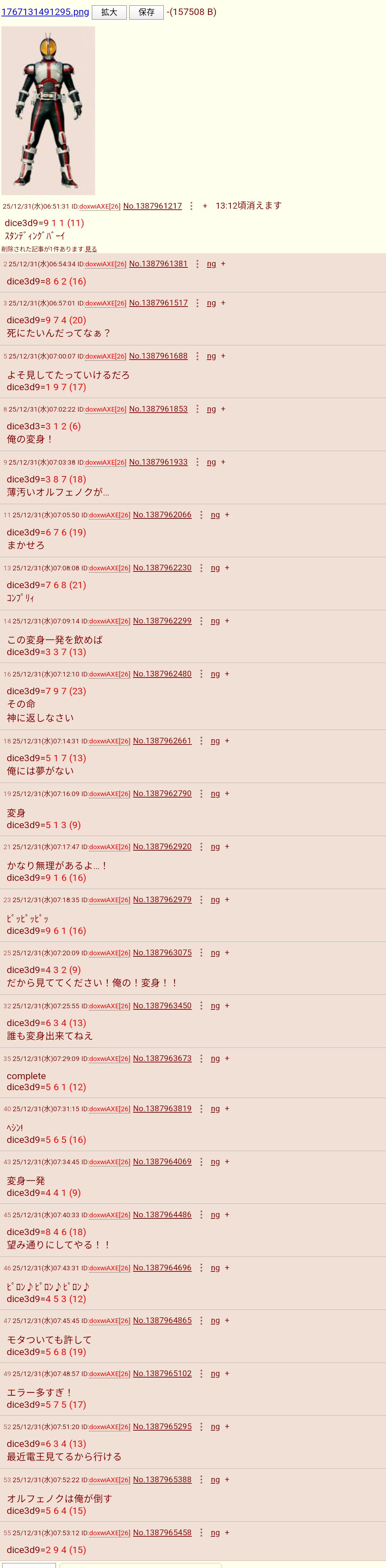This screenshot has width=386, height=1568.
Task: Tap ng next to No.1387961381
Action: (x=211, y=264)
